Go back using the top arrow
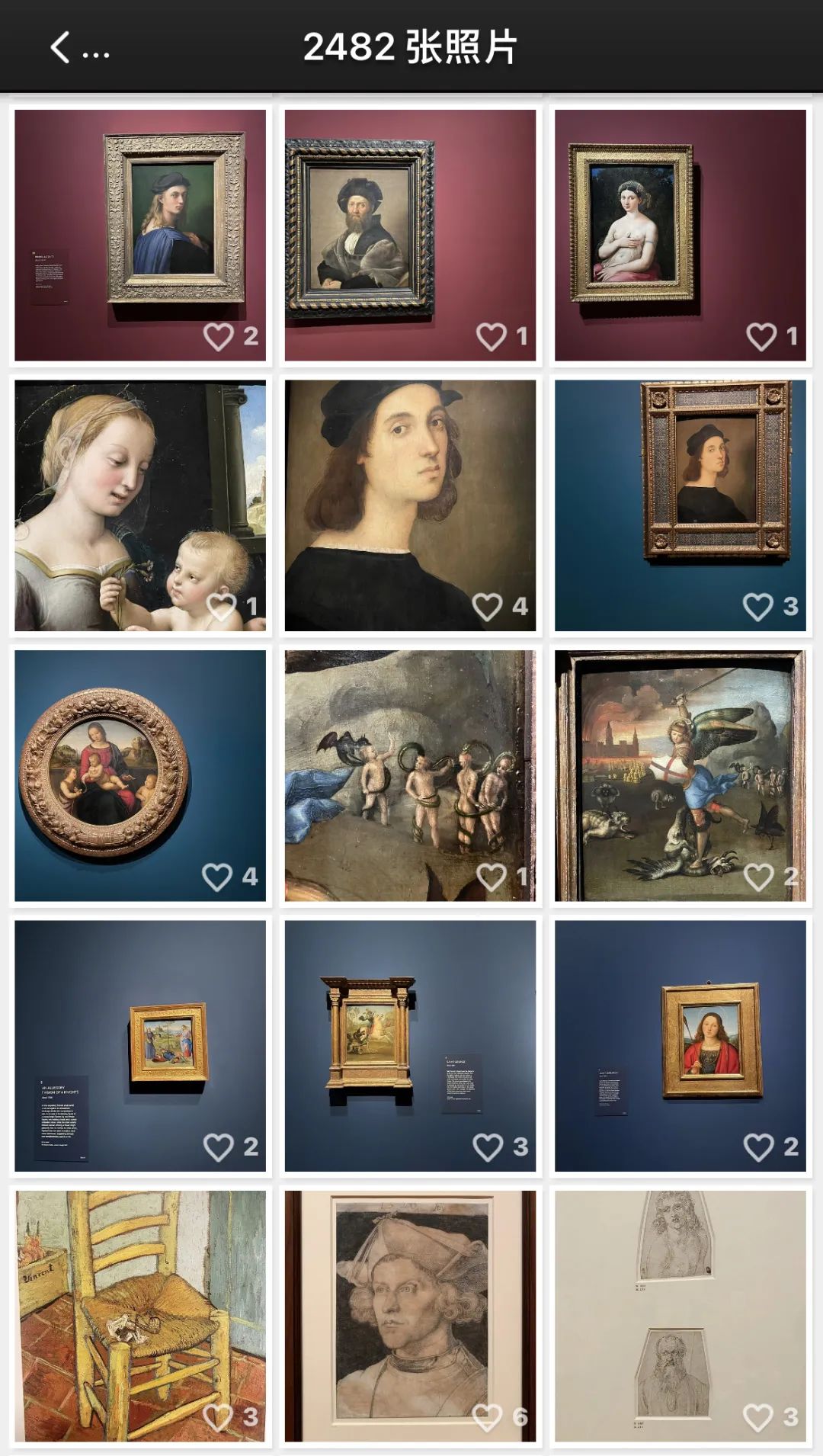 61,47
